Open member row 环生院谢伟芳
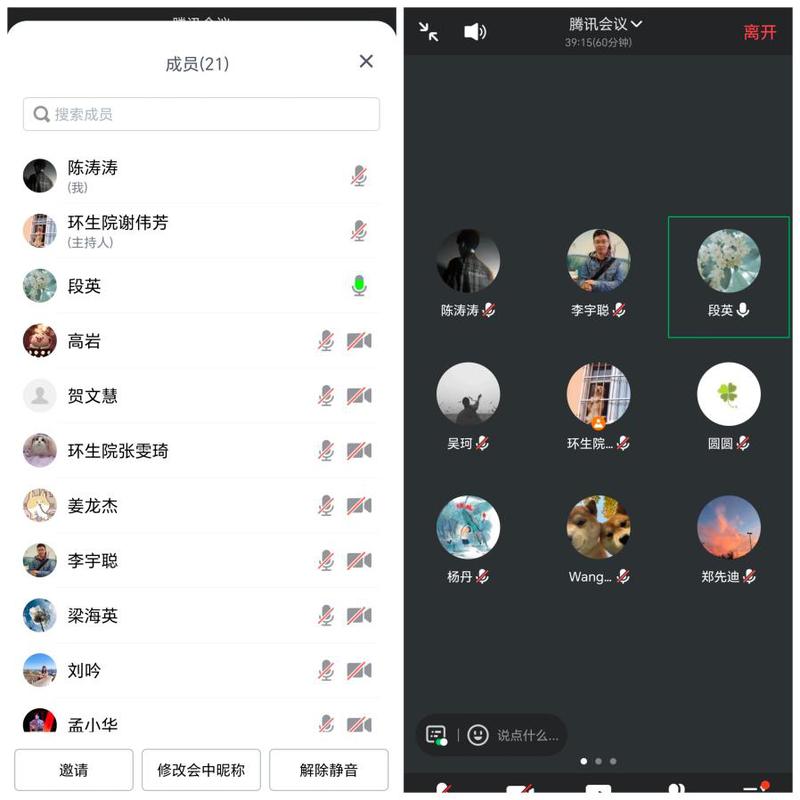 pos(201,231)
